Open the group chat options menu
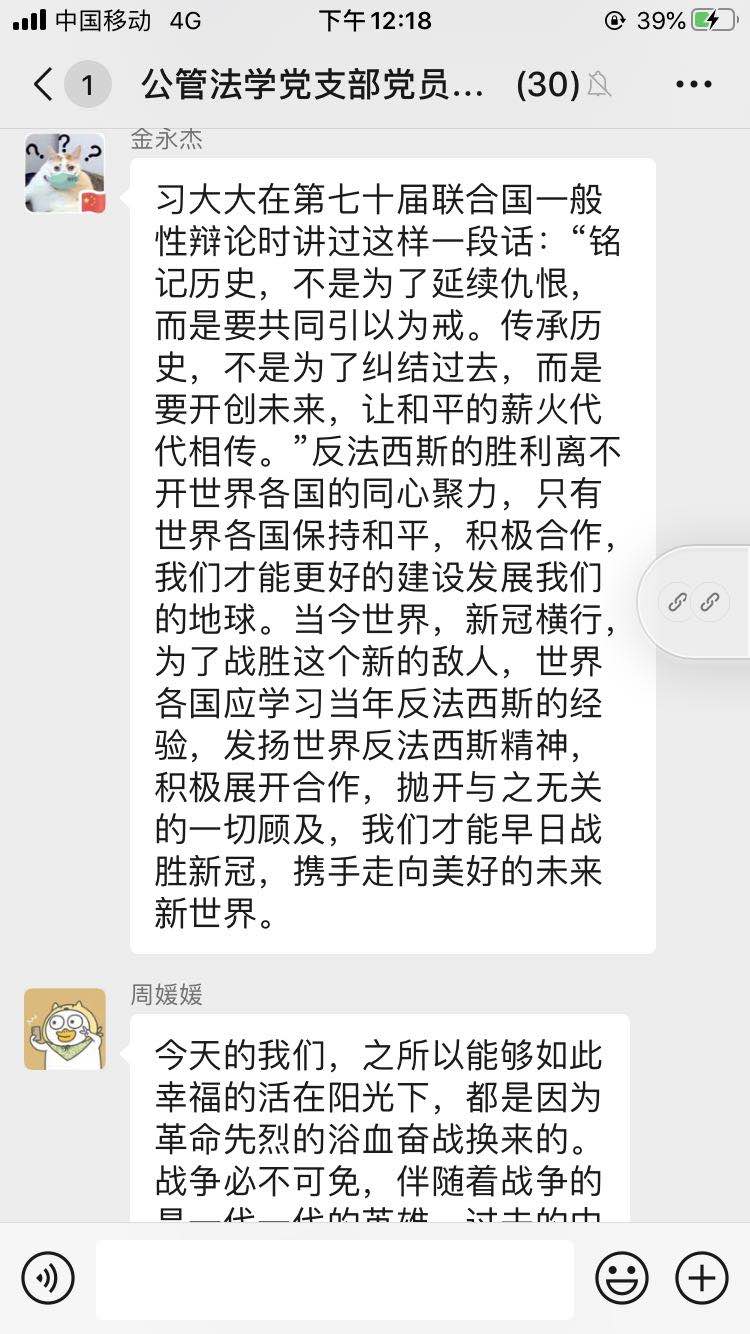The image size is (750, 1334). [693, 85]
